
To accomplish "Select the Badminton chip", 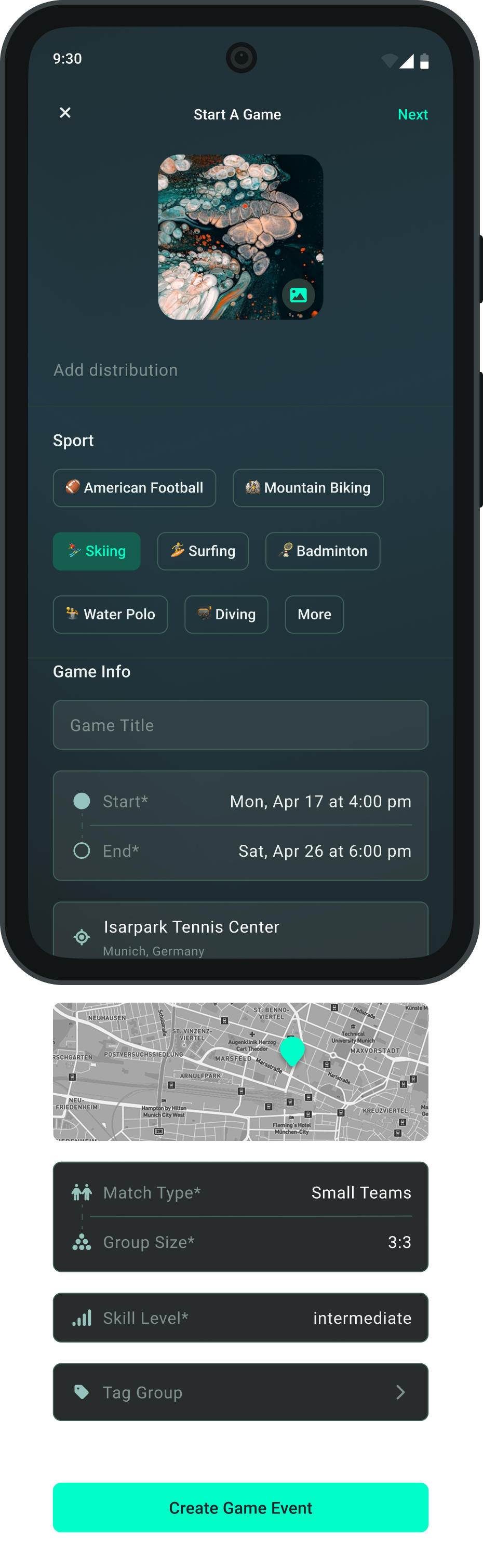I will (x=323, y=551).
